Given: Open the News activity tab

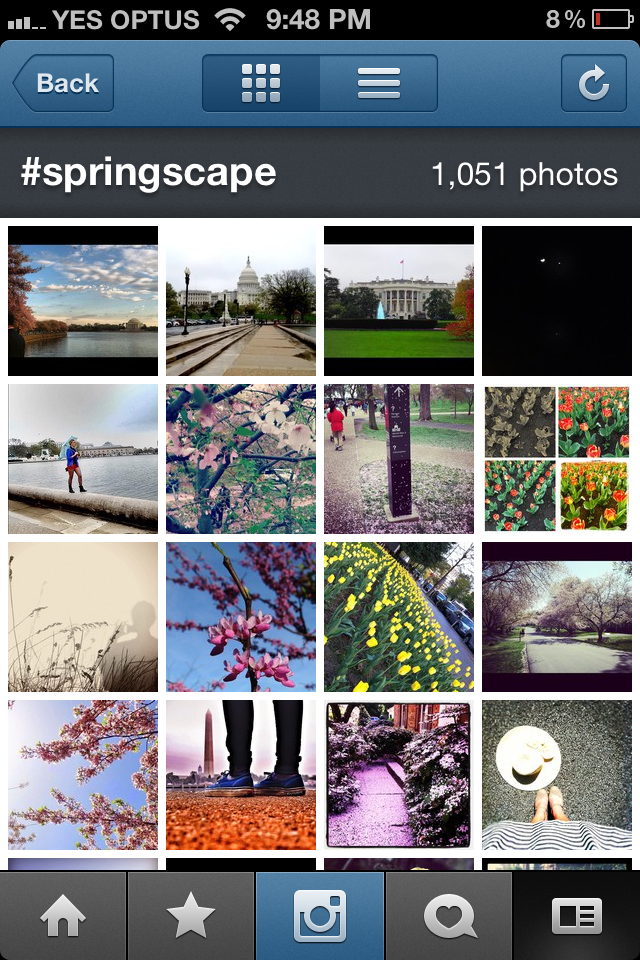Looking at the screenshot, I should click(448, 916).
